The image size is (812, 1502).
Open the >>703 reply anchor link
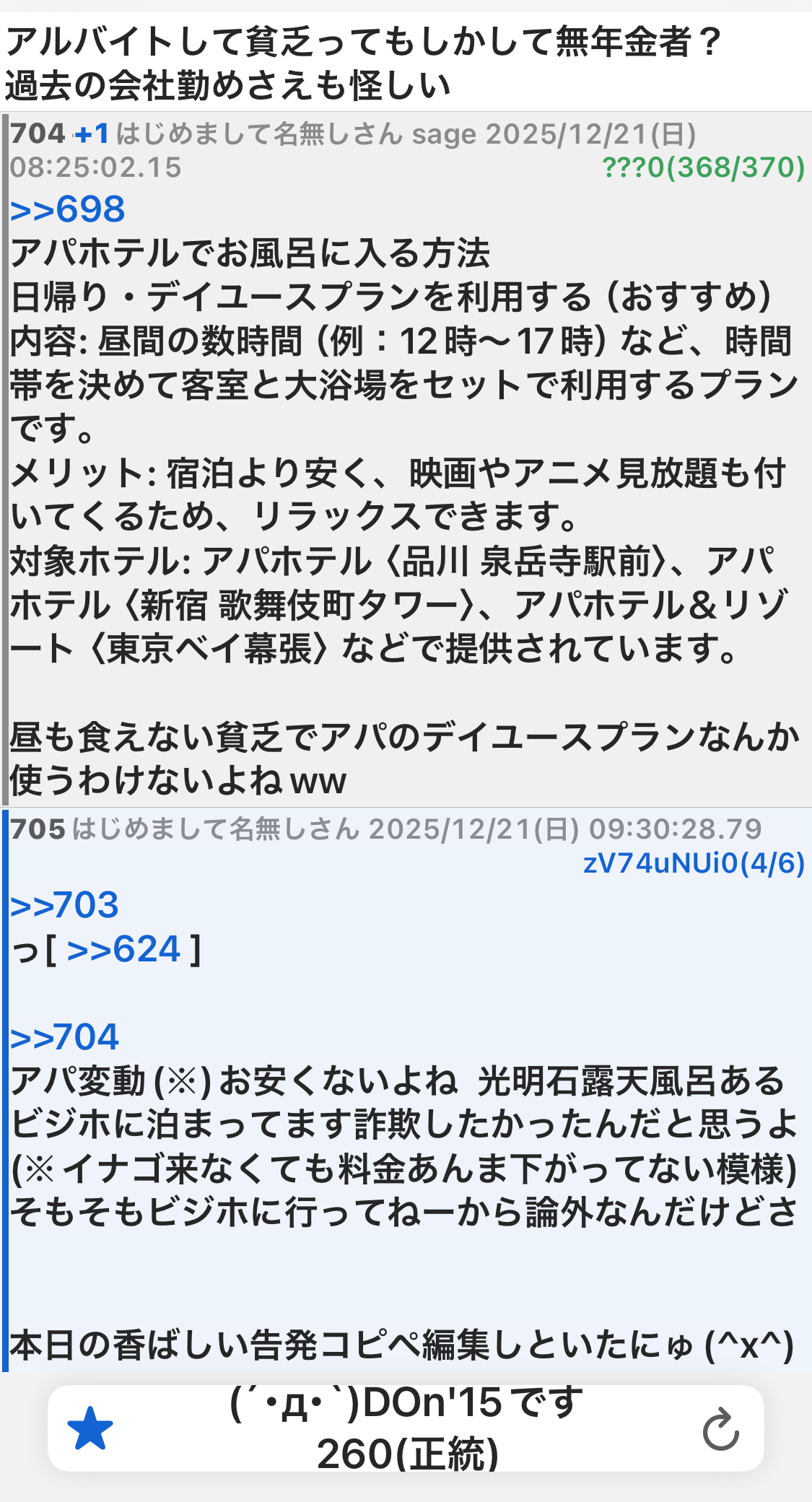point(64,905)
